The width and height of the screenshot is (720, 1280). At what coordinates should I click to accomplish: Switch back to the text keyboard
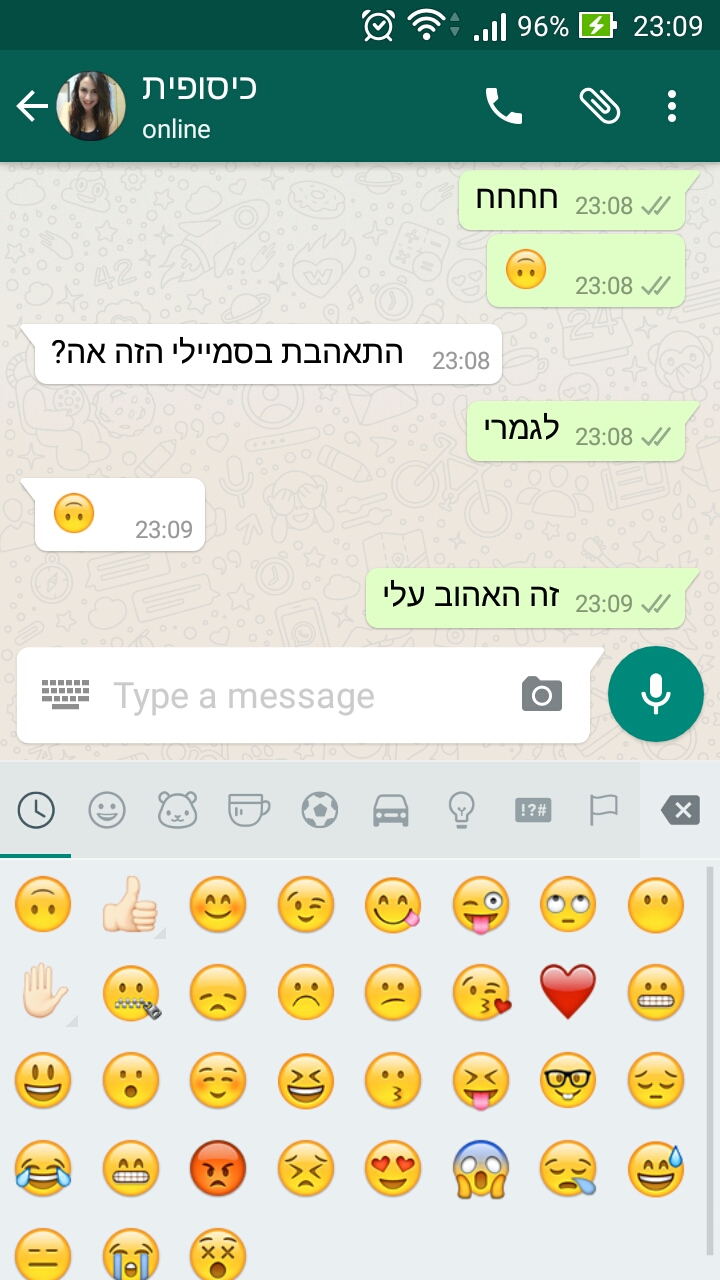tap(65, 694)
